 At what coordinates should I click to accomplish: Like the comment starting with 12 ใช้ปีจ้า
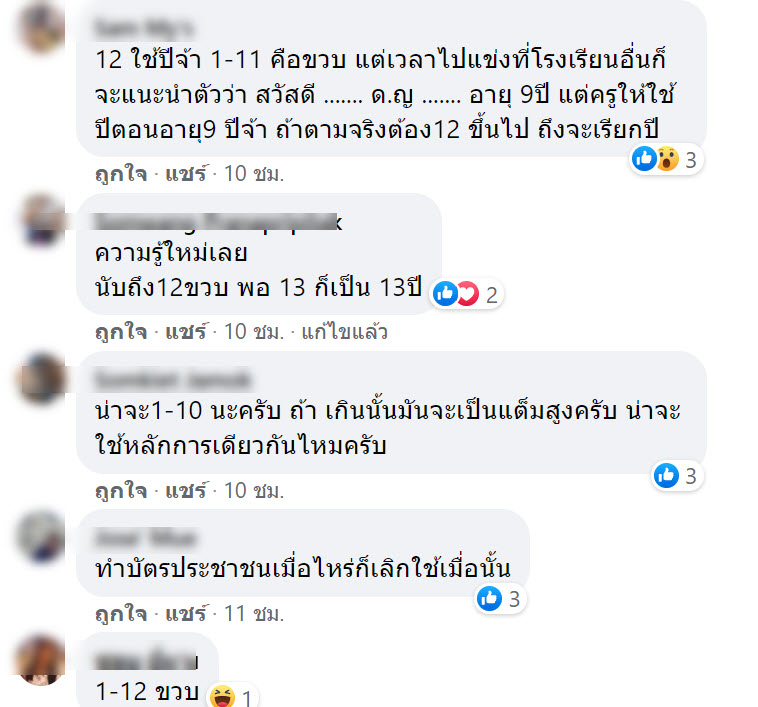point(114,174)
